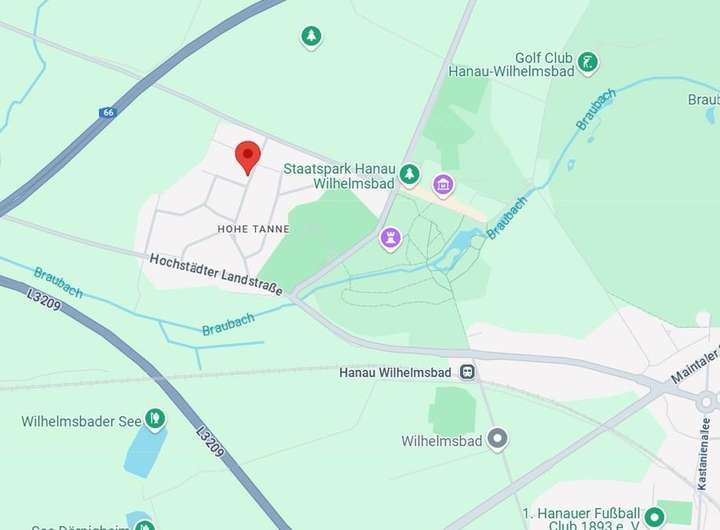Select the gray Wilhelmsbad place marker
The image size is (720, 530).
click(497, 440)
